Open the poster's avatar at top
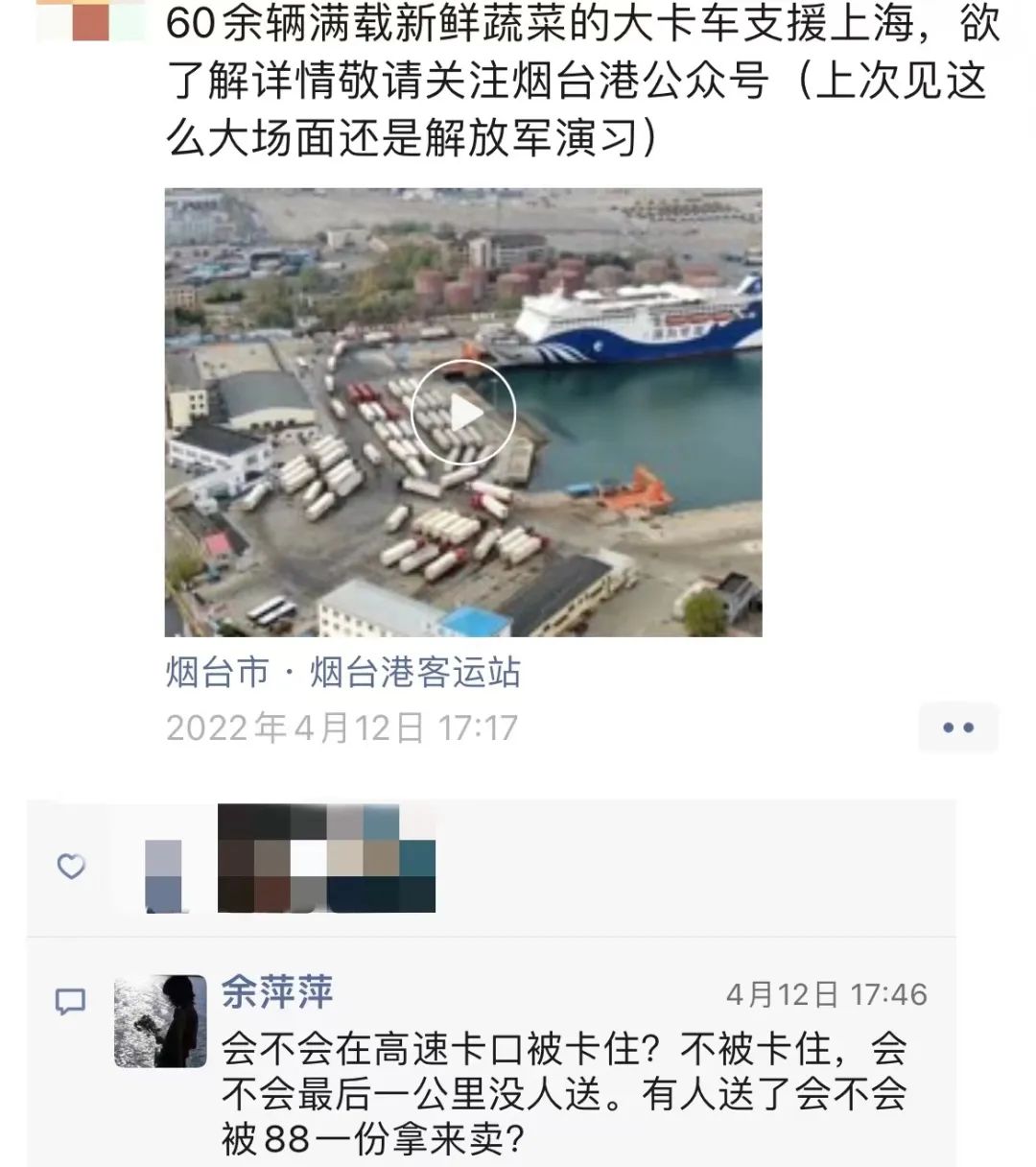 click(x=91, y=19)
